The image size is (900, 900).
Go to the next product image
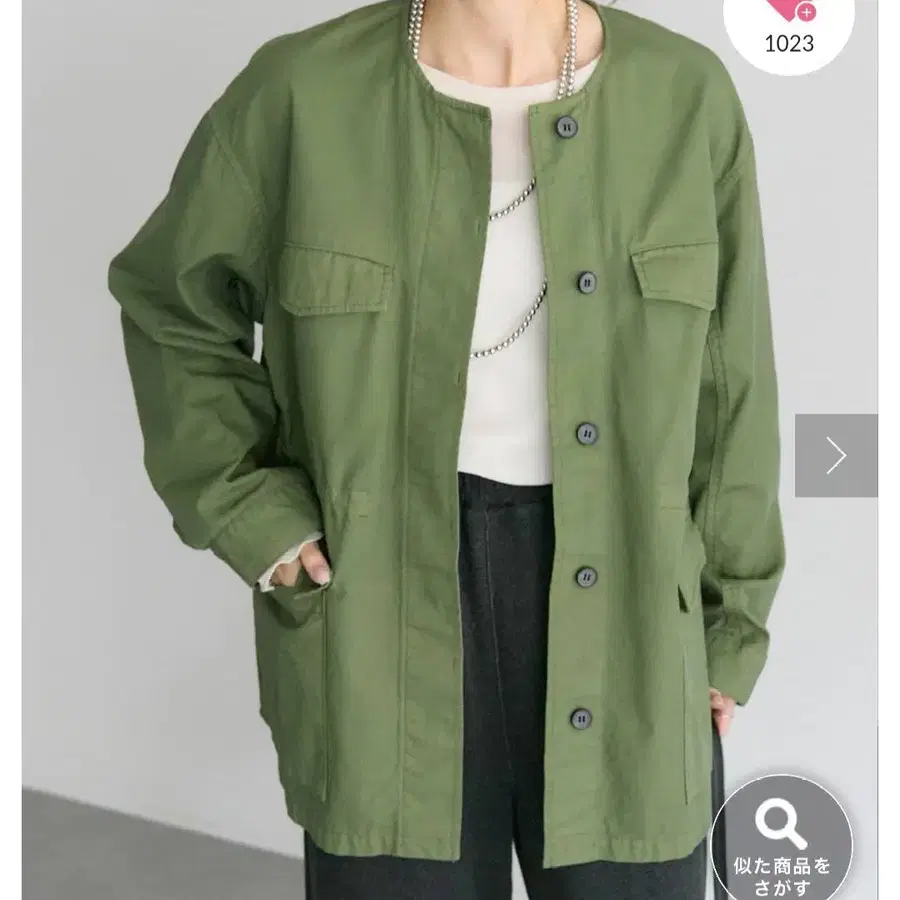click(836, 455)
